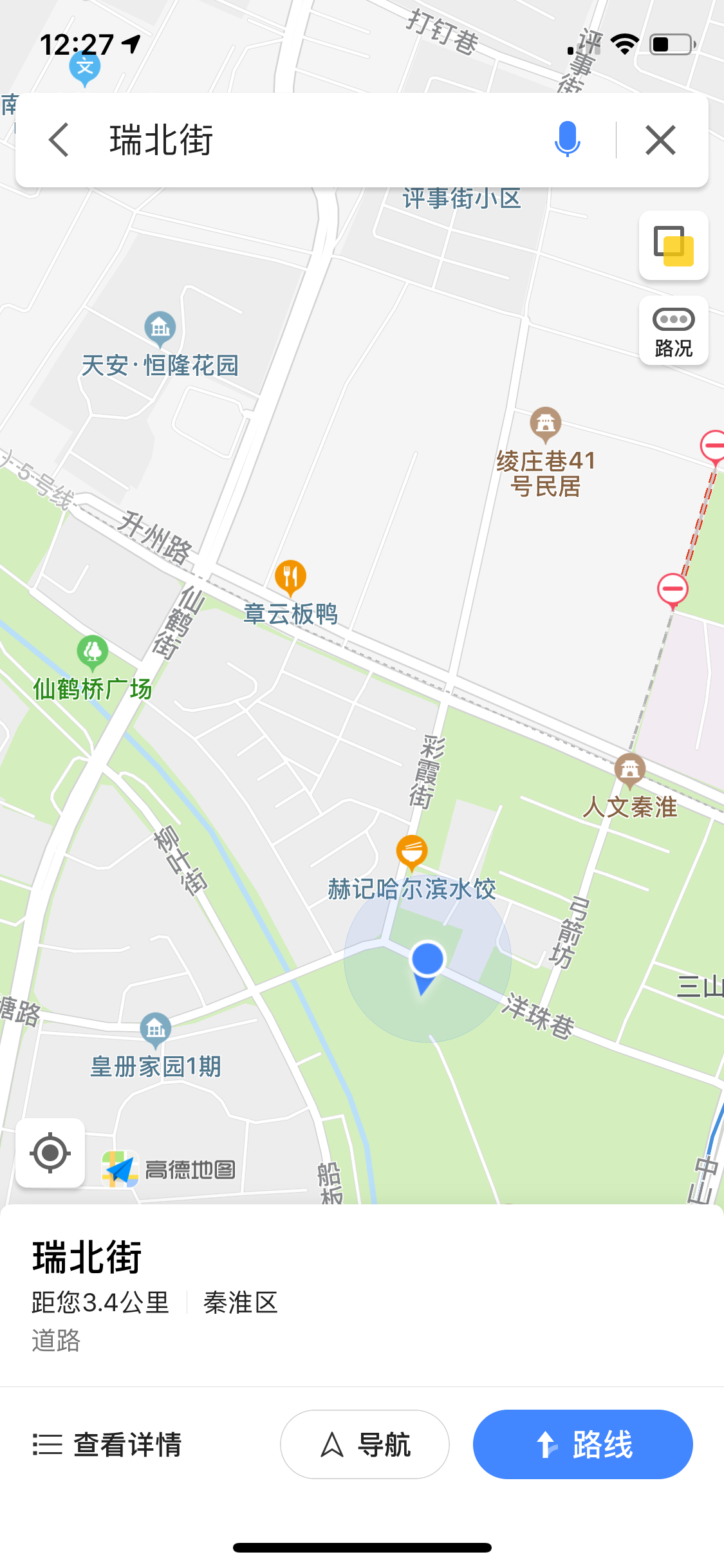Tap the locate-me crosshair icon
Viewport: 724px width, 1568px height.
tap(50, 1153)
